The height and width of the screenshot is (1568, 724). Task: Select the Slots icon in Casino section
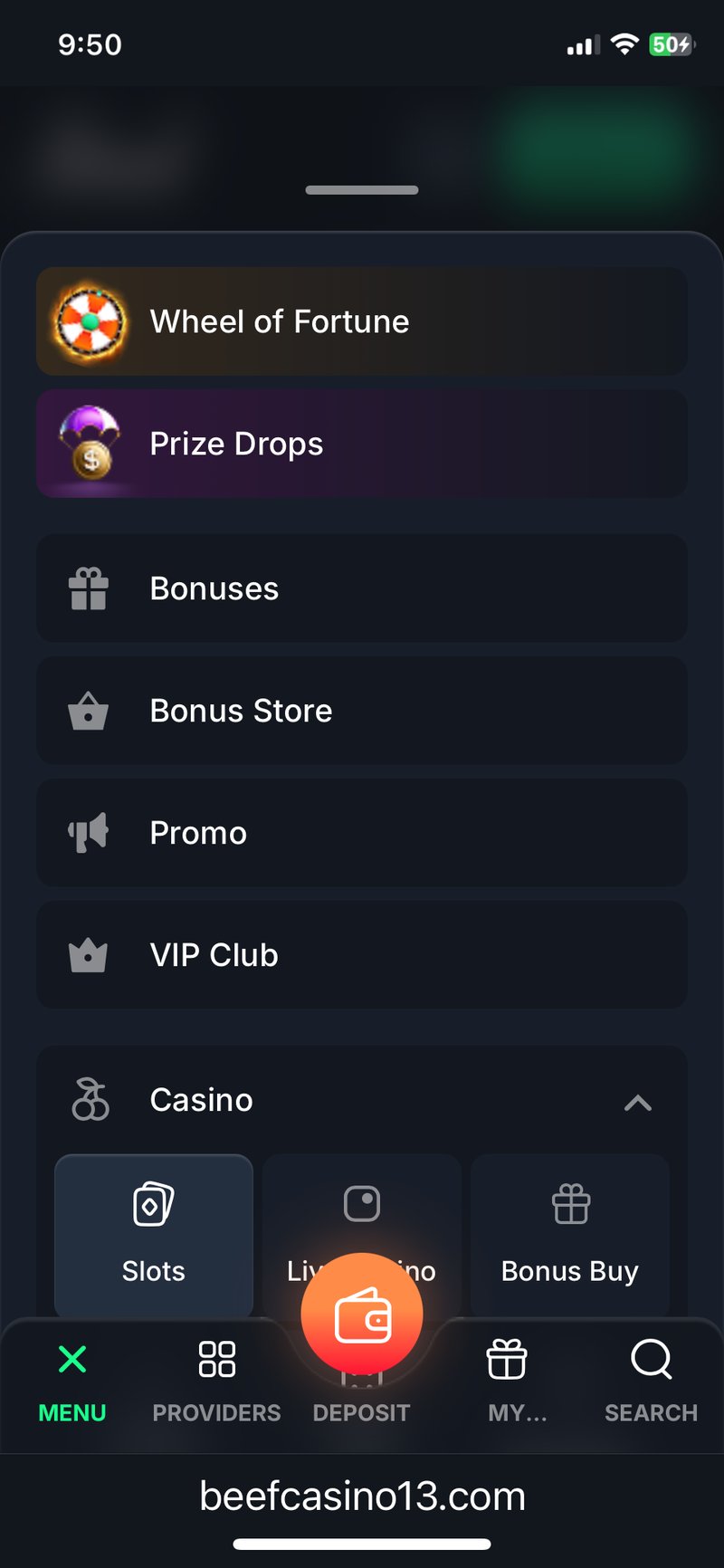(x=153, y=1204)
